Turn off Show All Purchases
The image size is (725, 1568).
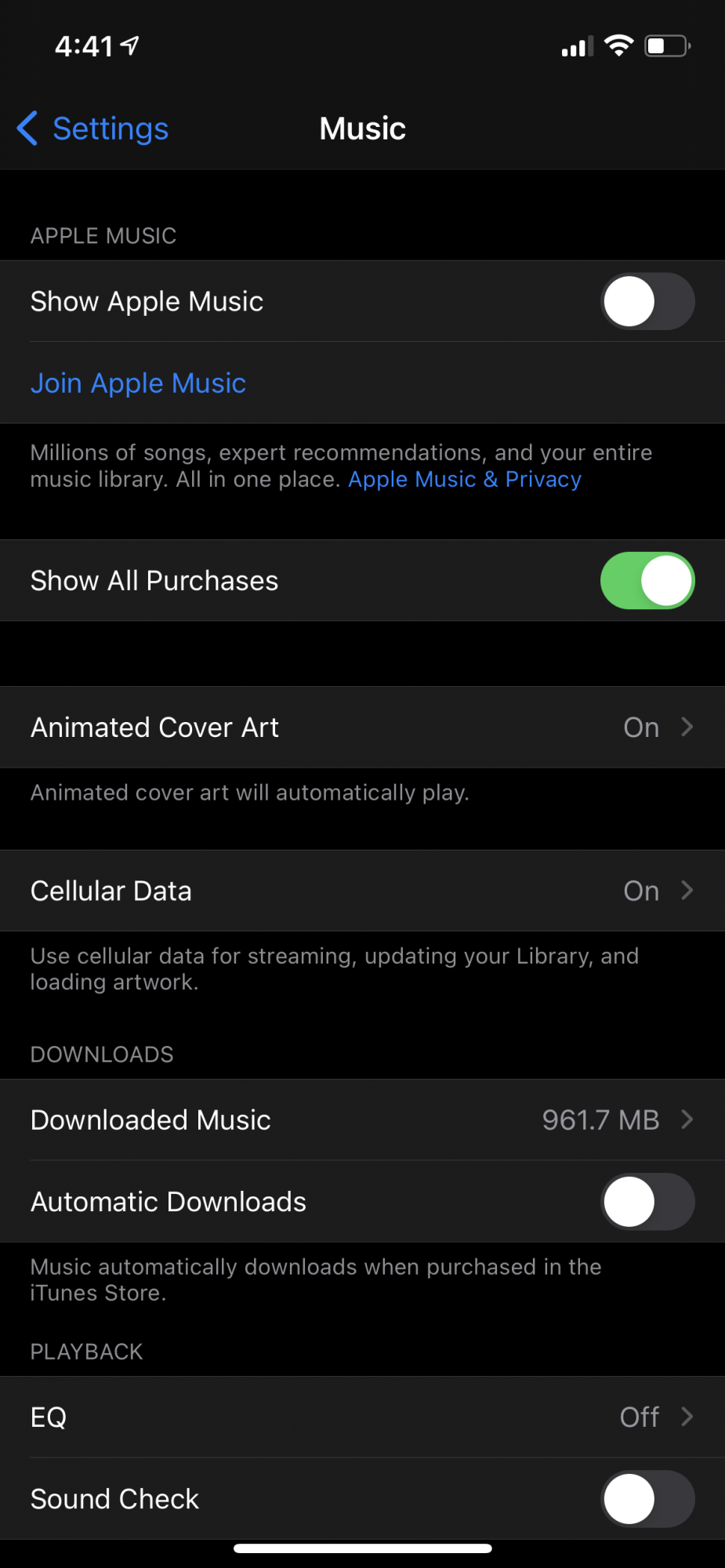click(x=647, y=581)
